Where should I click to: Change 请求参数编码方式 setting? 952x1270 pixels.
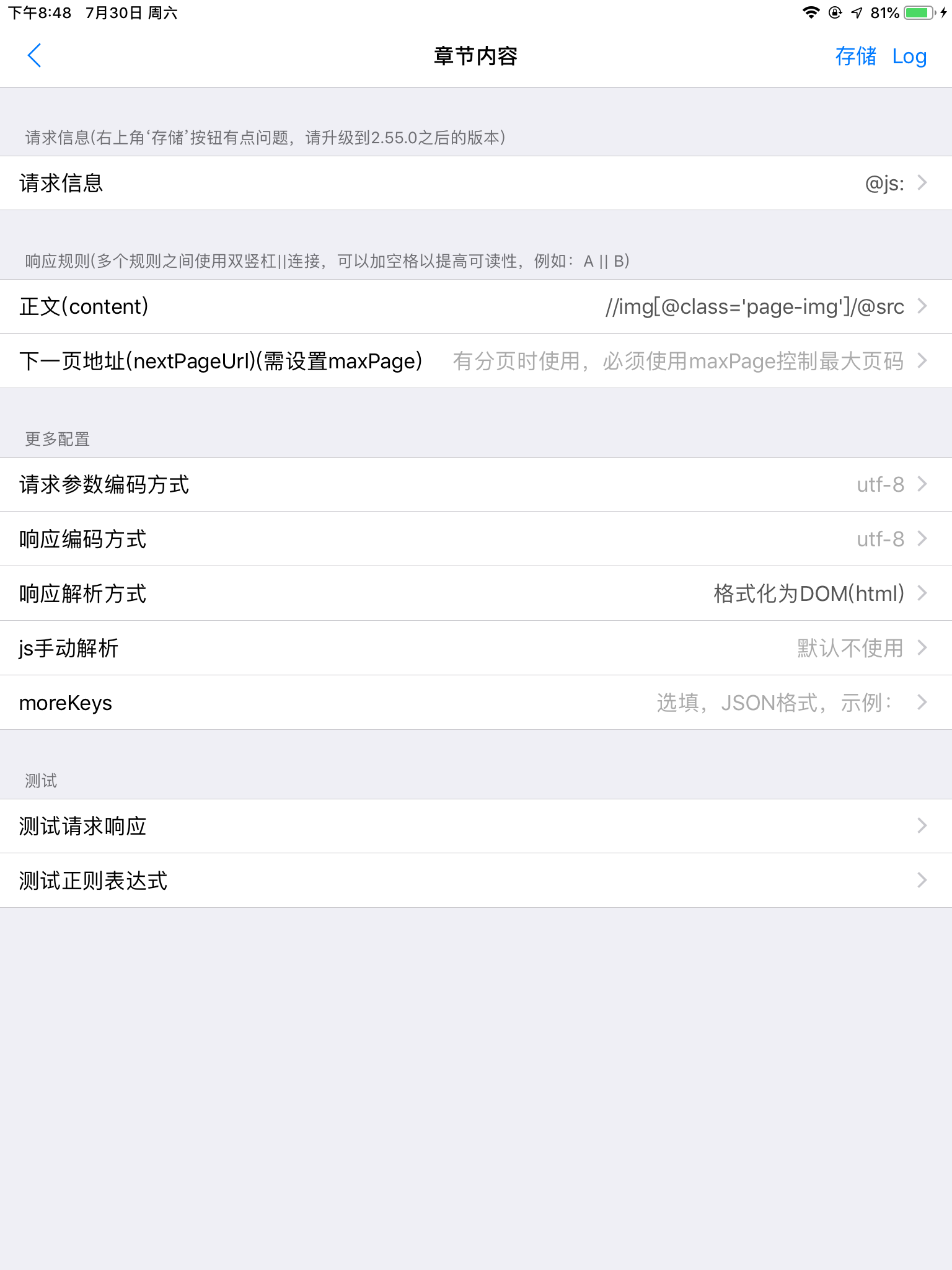(x=476, y=484)
